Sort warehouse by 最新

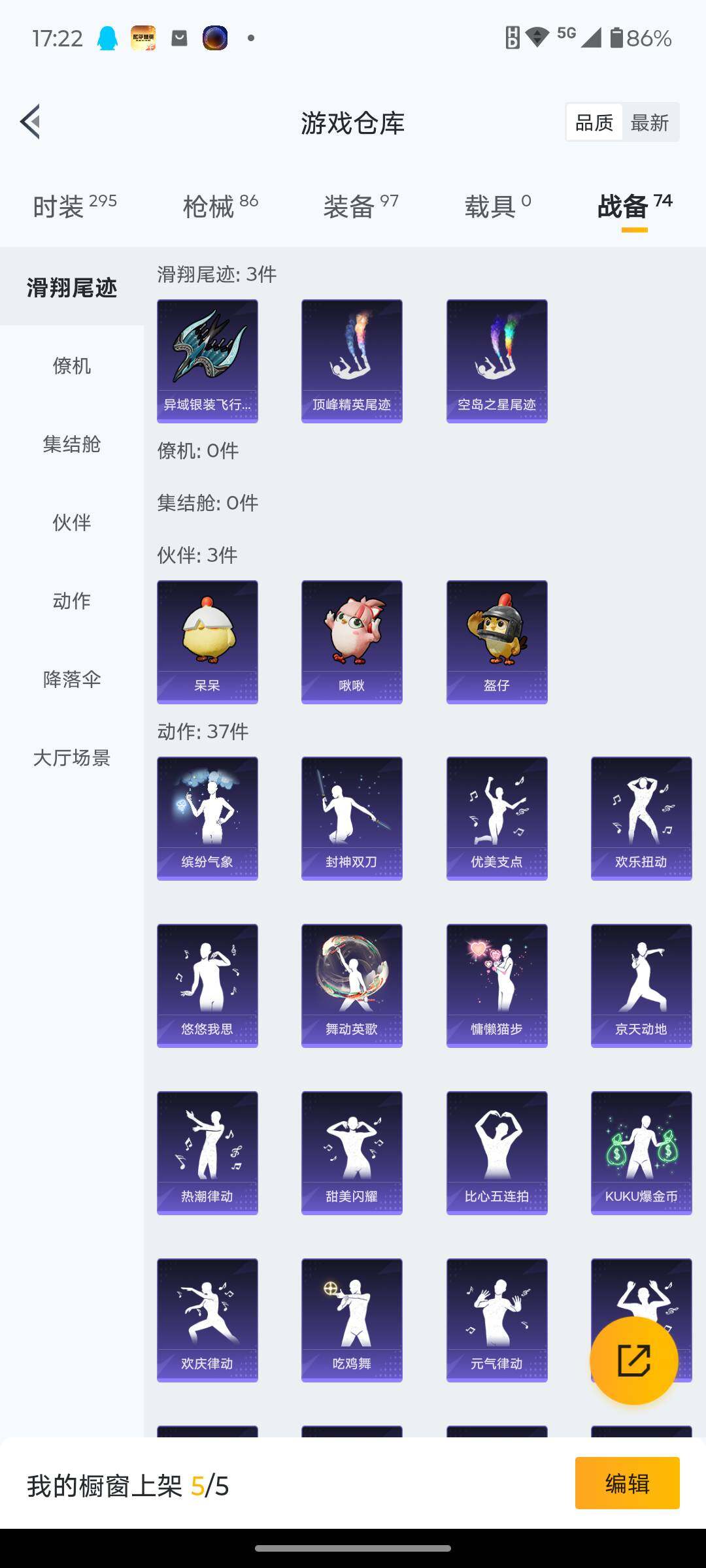click(649, 122)
